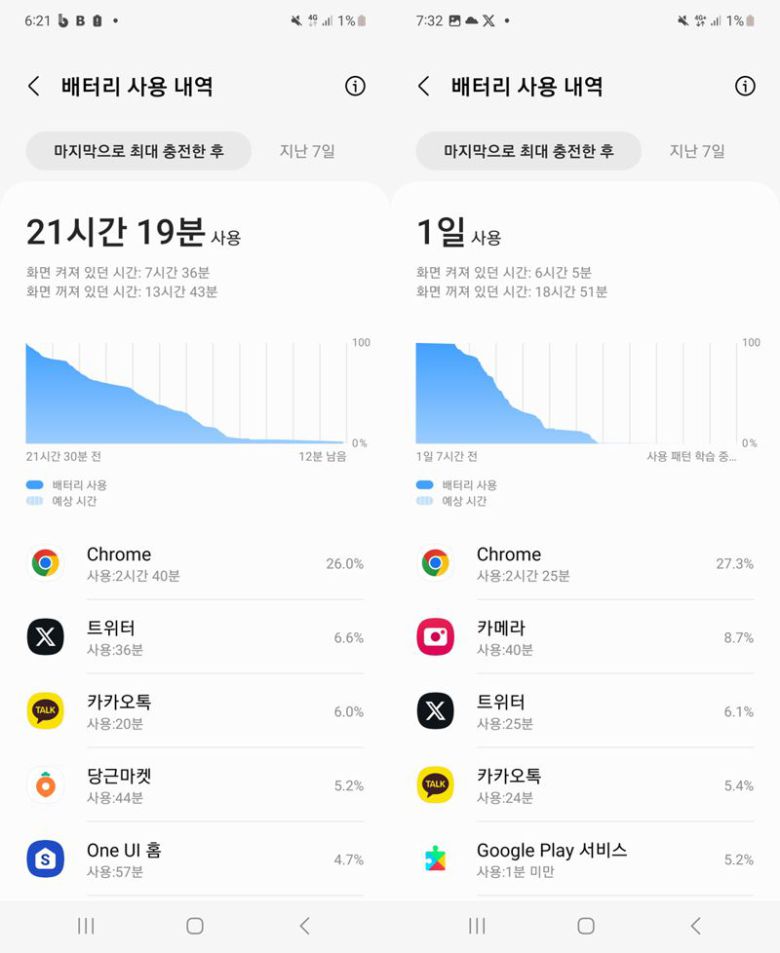Tap the battery usage info icon
This screenshot has width=780, height=953.
coord(354,87)
